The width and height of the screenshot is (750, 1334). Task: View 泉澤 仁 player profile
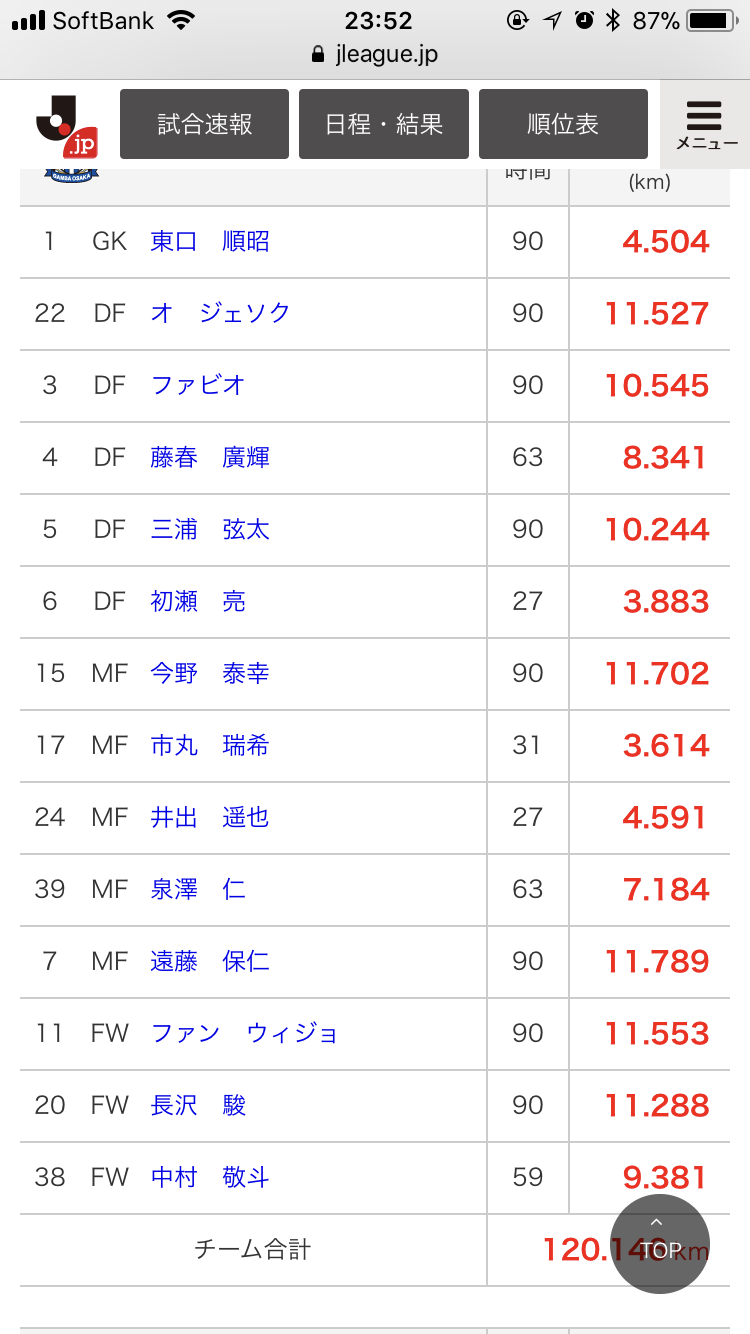(198, 890)
